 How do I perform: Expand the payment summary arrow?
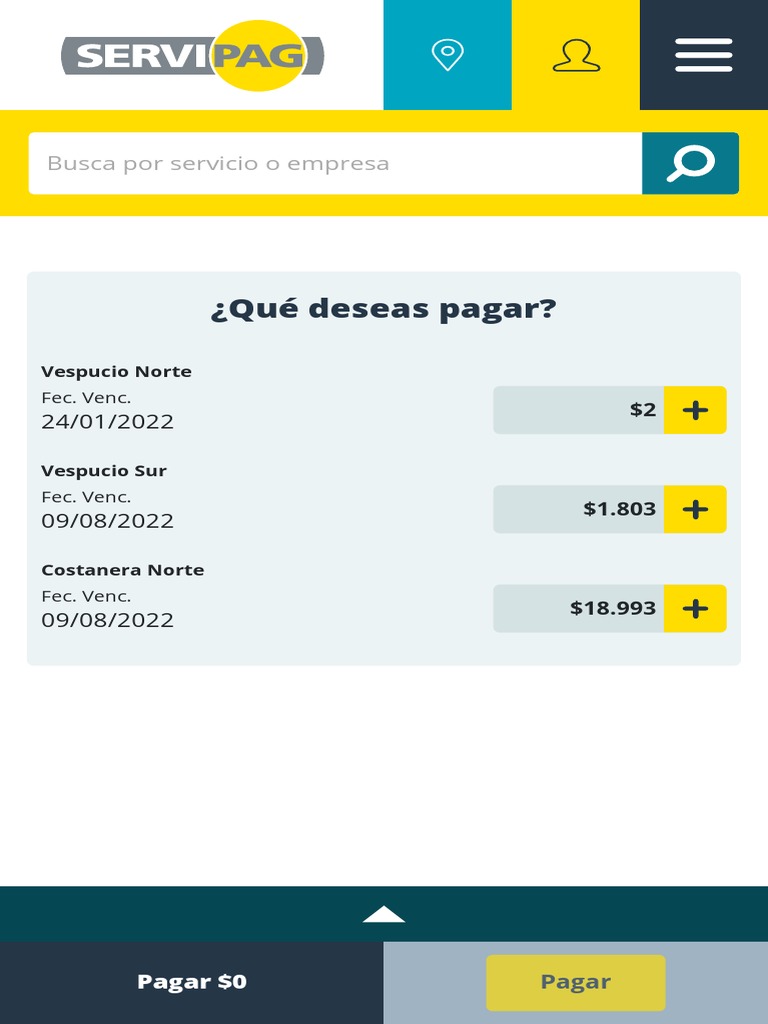384,914
